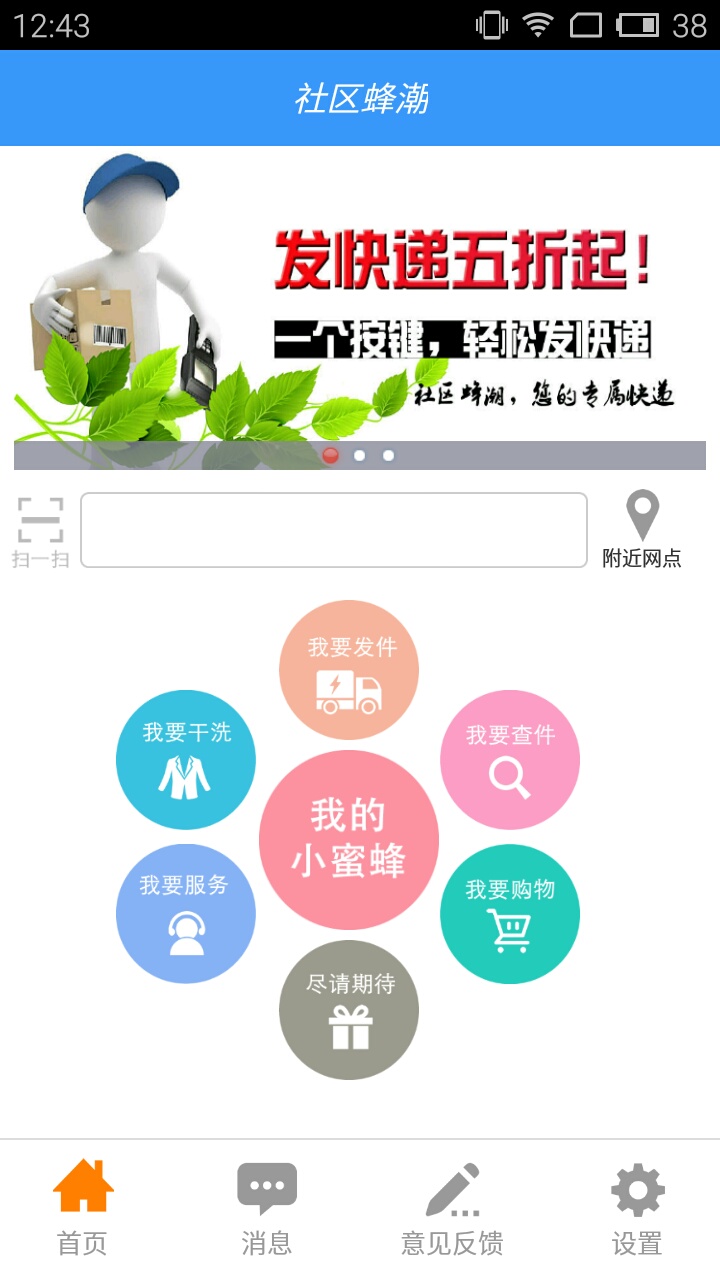
Task: Select 我要发件 to send a parcel
Action: pos(349,670)
